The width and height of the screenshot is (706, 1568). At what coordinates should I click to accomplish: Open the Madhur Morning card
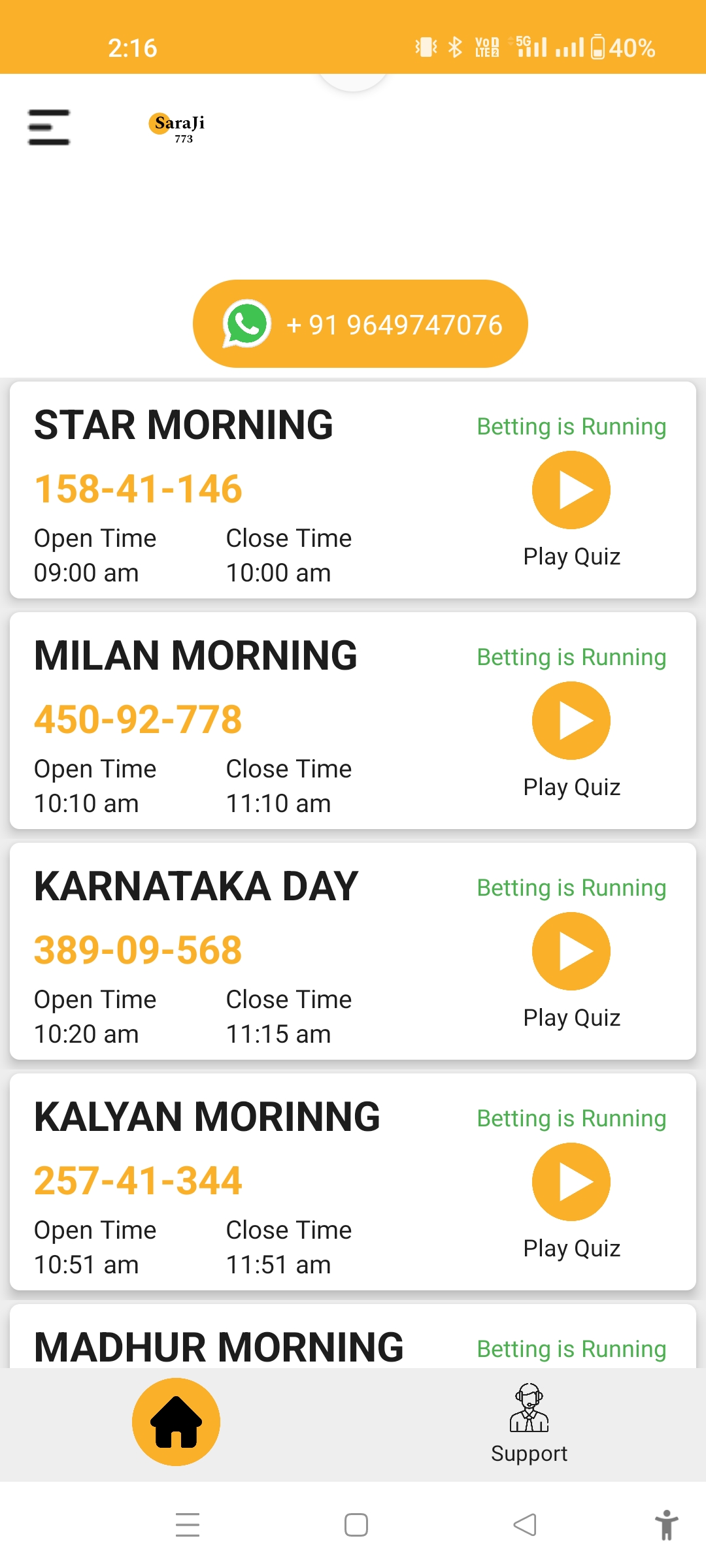(219, 1346)
